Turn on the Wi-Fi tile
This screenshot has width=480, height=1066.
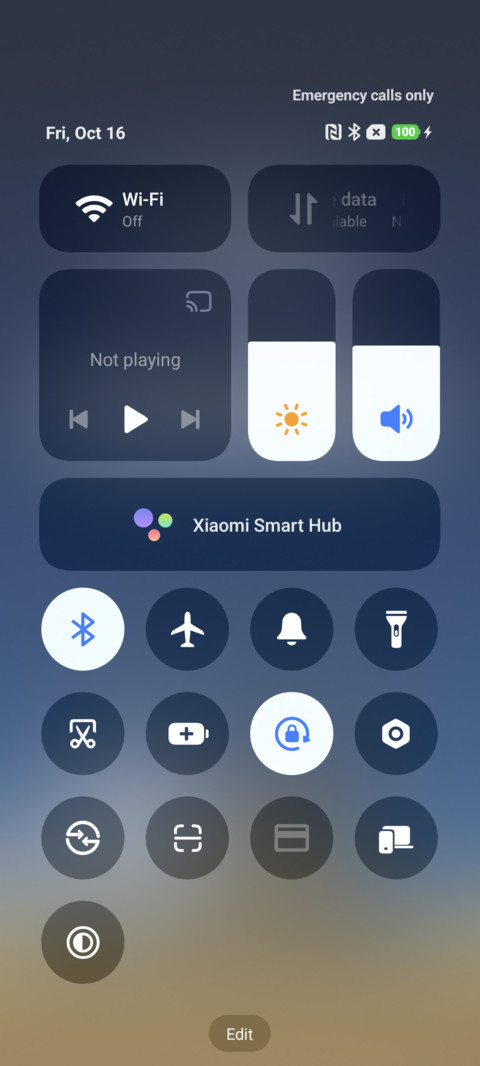[135, 209]
